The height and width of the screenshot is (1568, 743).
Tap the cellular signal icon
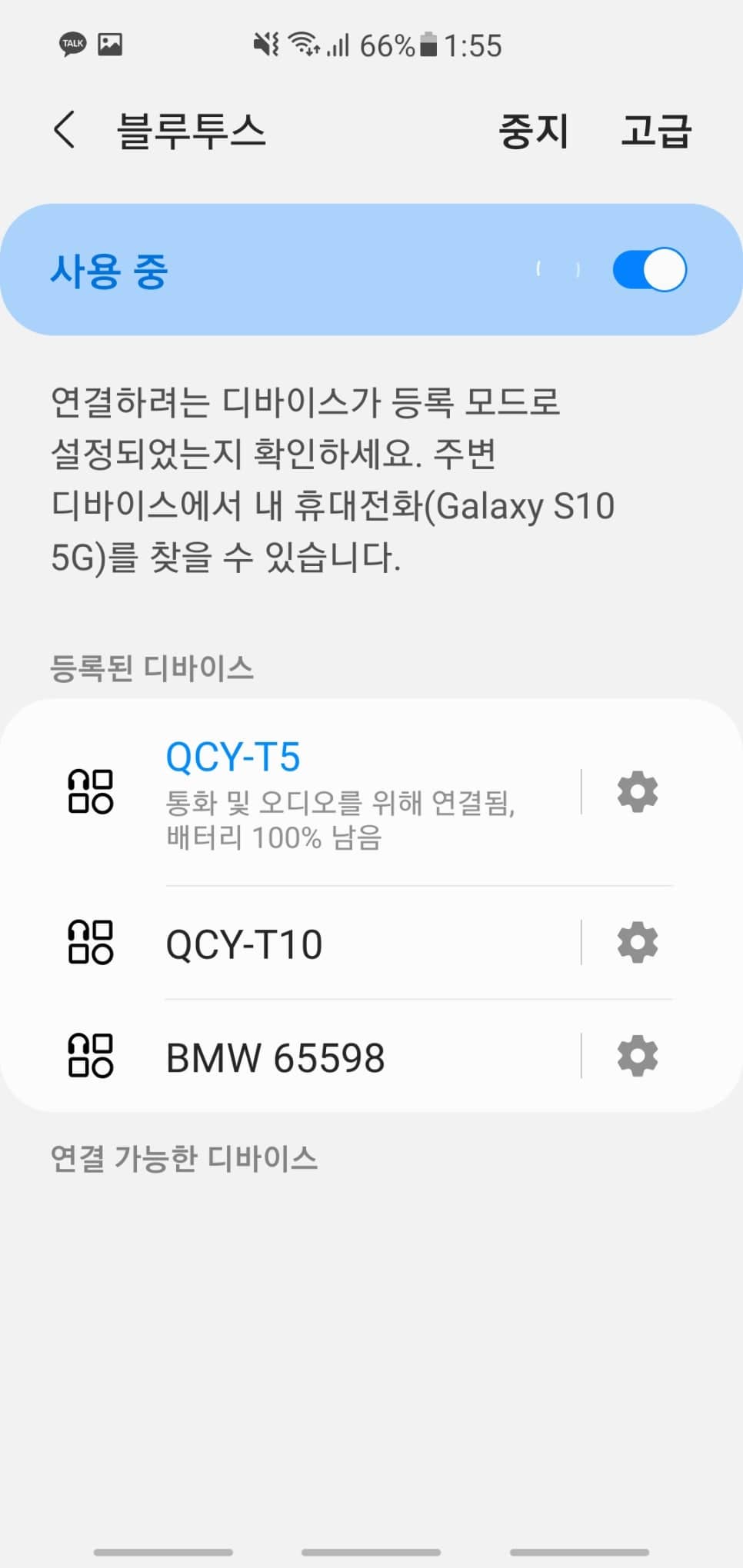click(341, 45)
